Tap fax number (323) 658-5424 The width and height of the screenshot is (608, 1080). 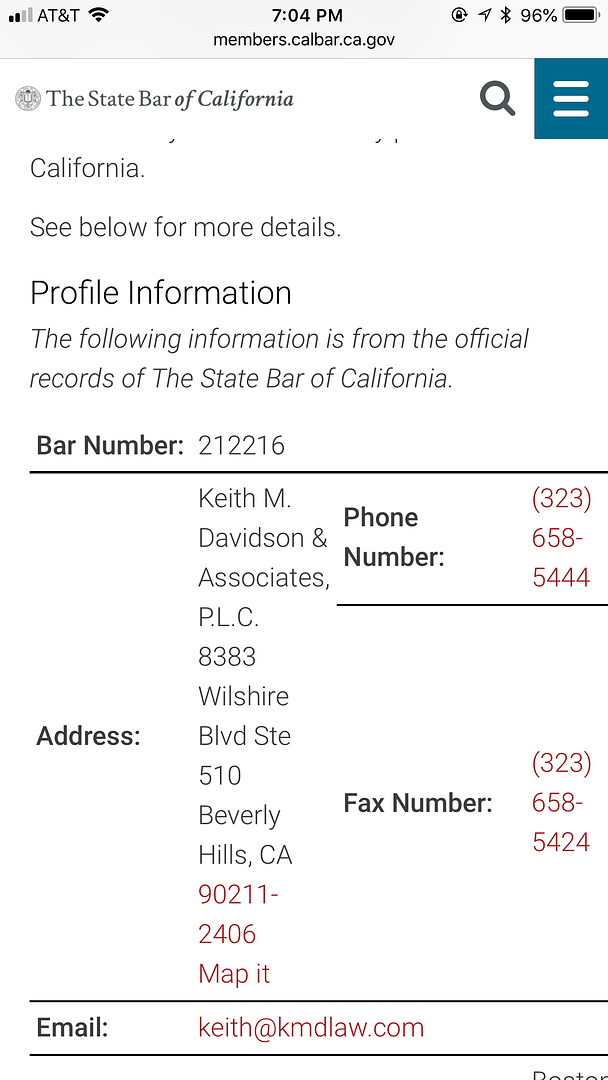click(561, 803)
